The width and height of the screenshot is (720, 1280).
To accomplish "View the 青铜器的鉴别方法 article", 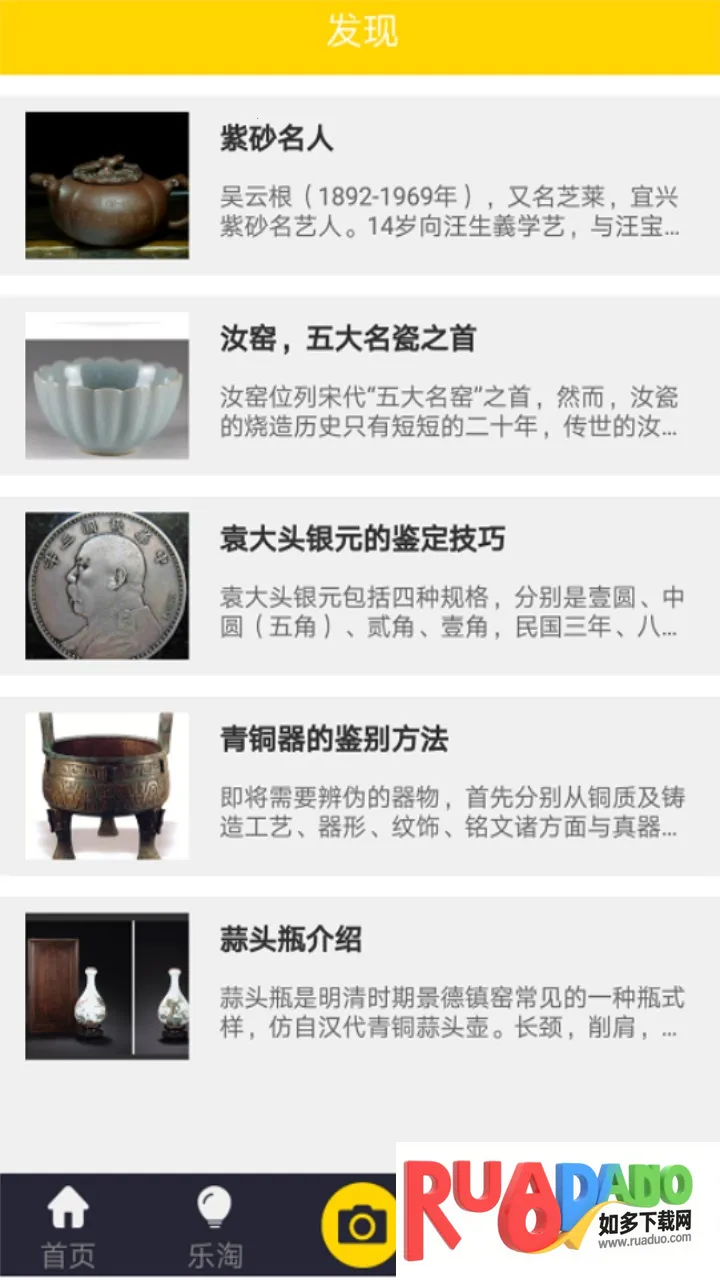I will coord(360,786).
